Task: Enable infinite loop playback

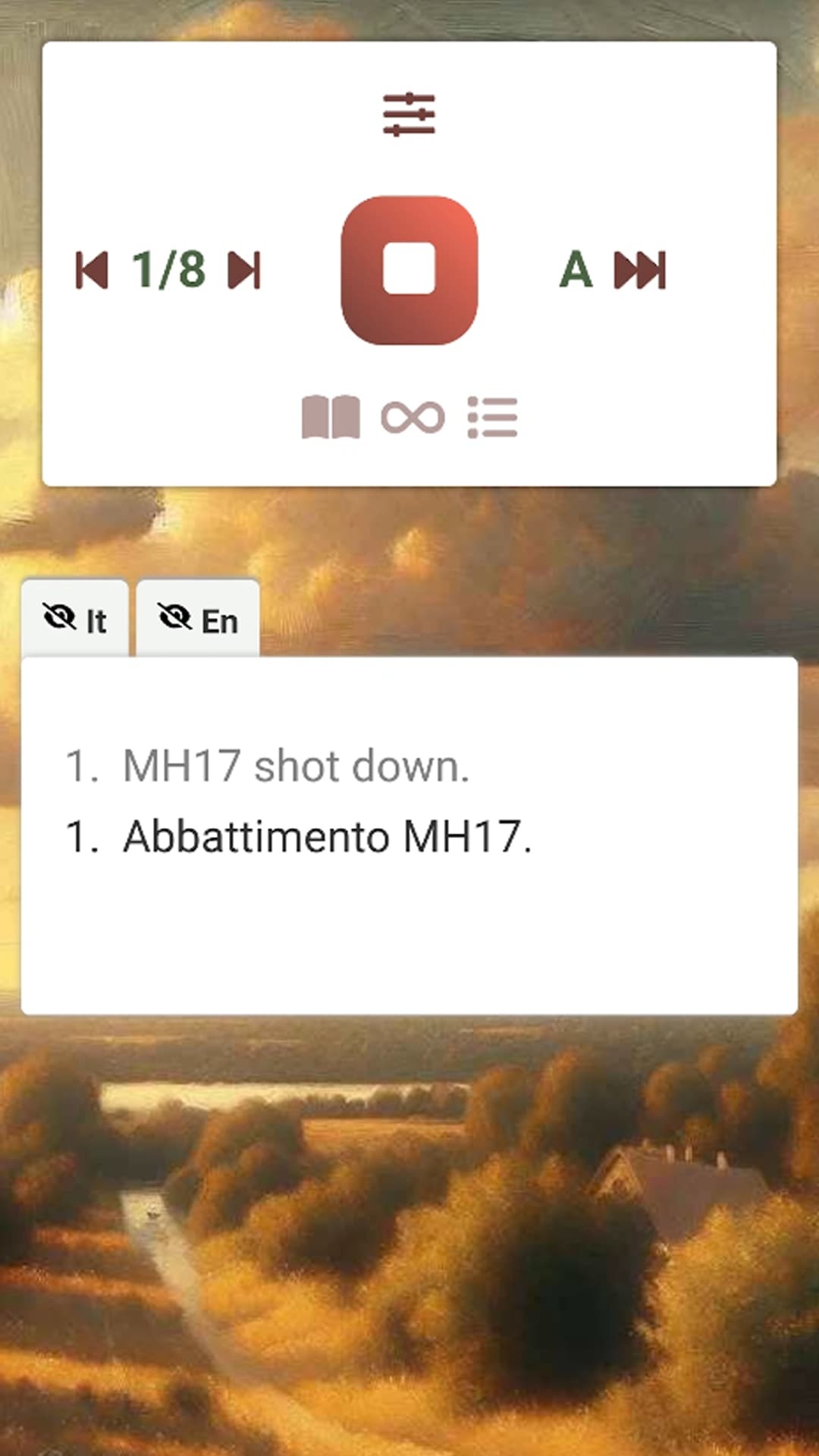Action: tap(412, 416)
